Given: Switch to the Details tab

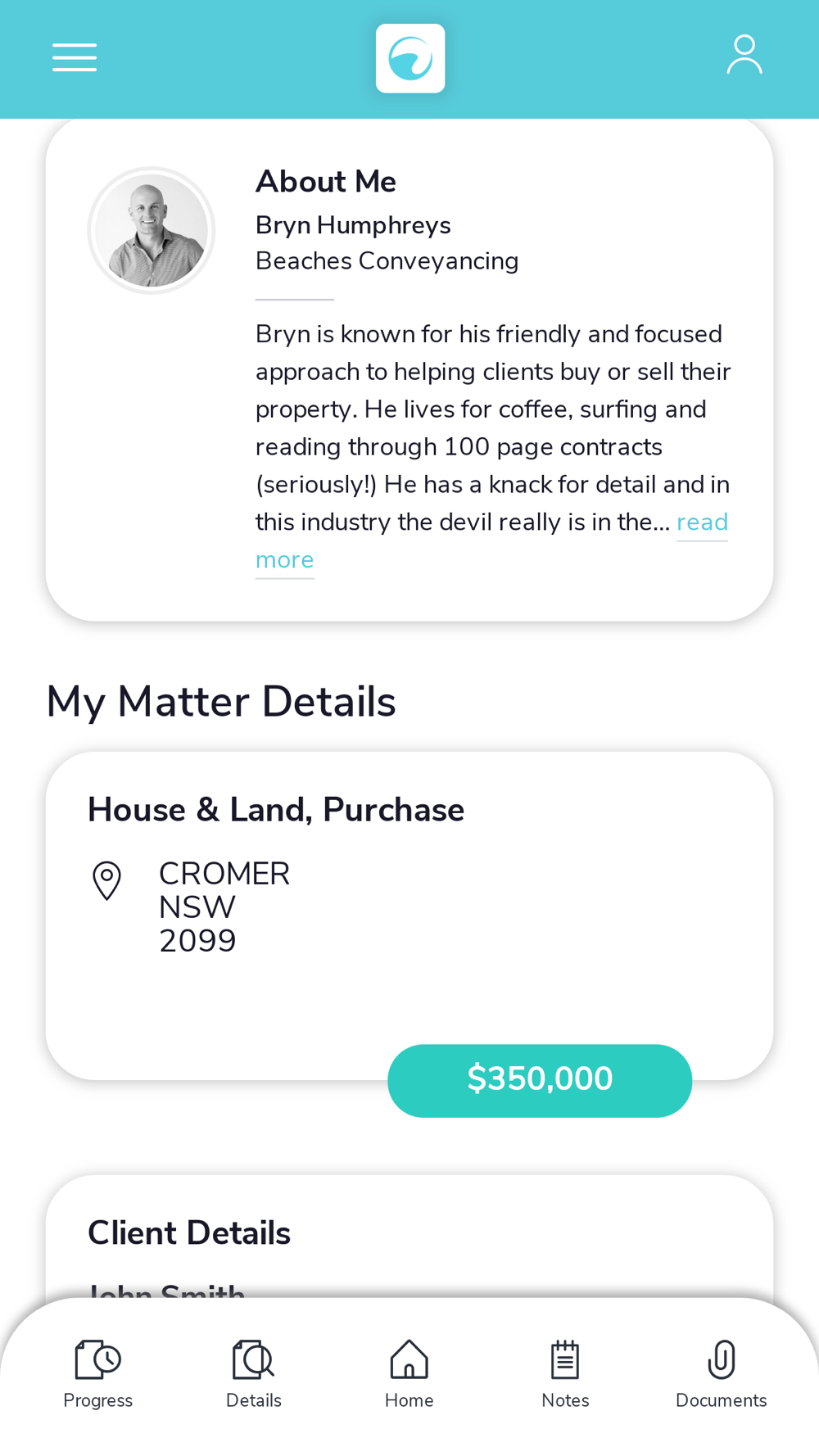Looking at the screenshot, I should coord(254,1374).
